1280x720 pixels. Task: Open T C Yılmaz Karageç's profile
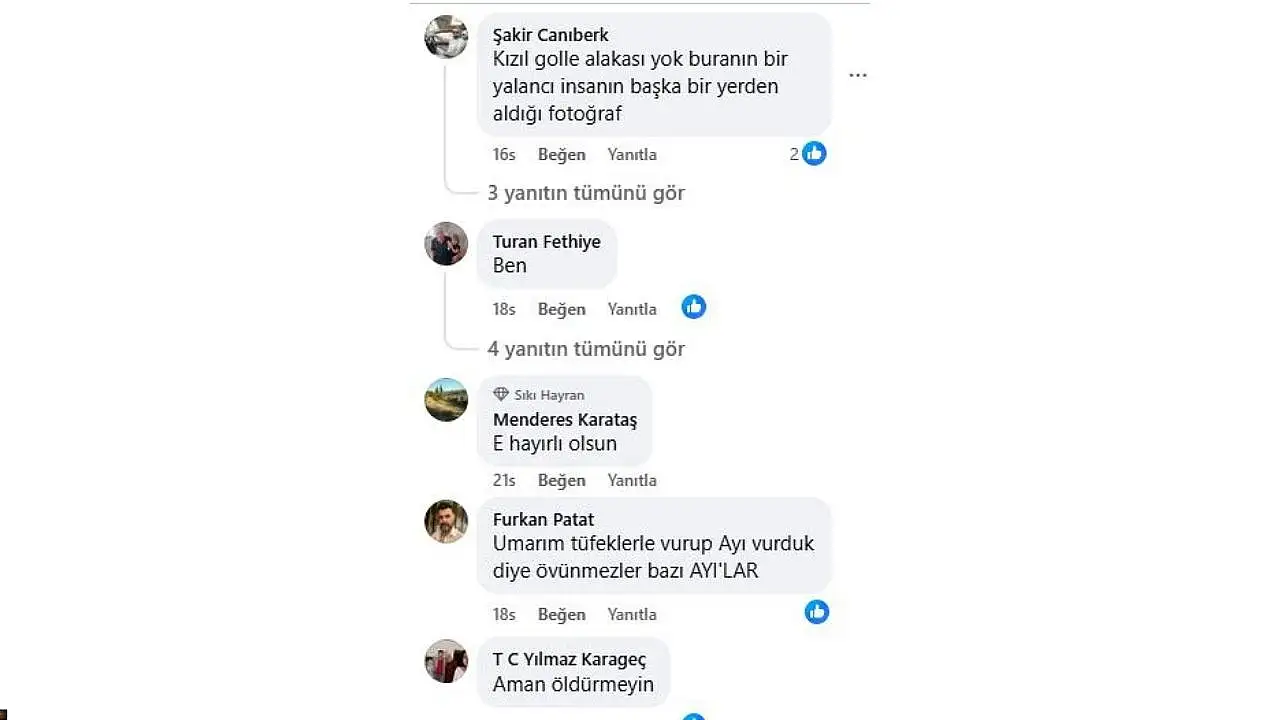569,659
